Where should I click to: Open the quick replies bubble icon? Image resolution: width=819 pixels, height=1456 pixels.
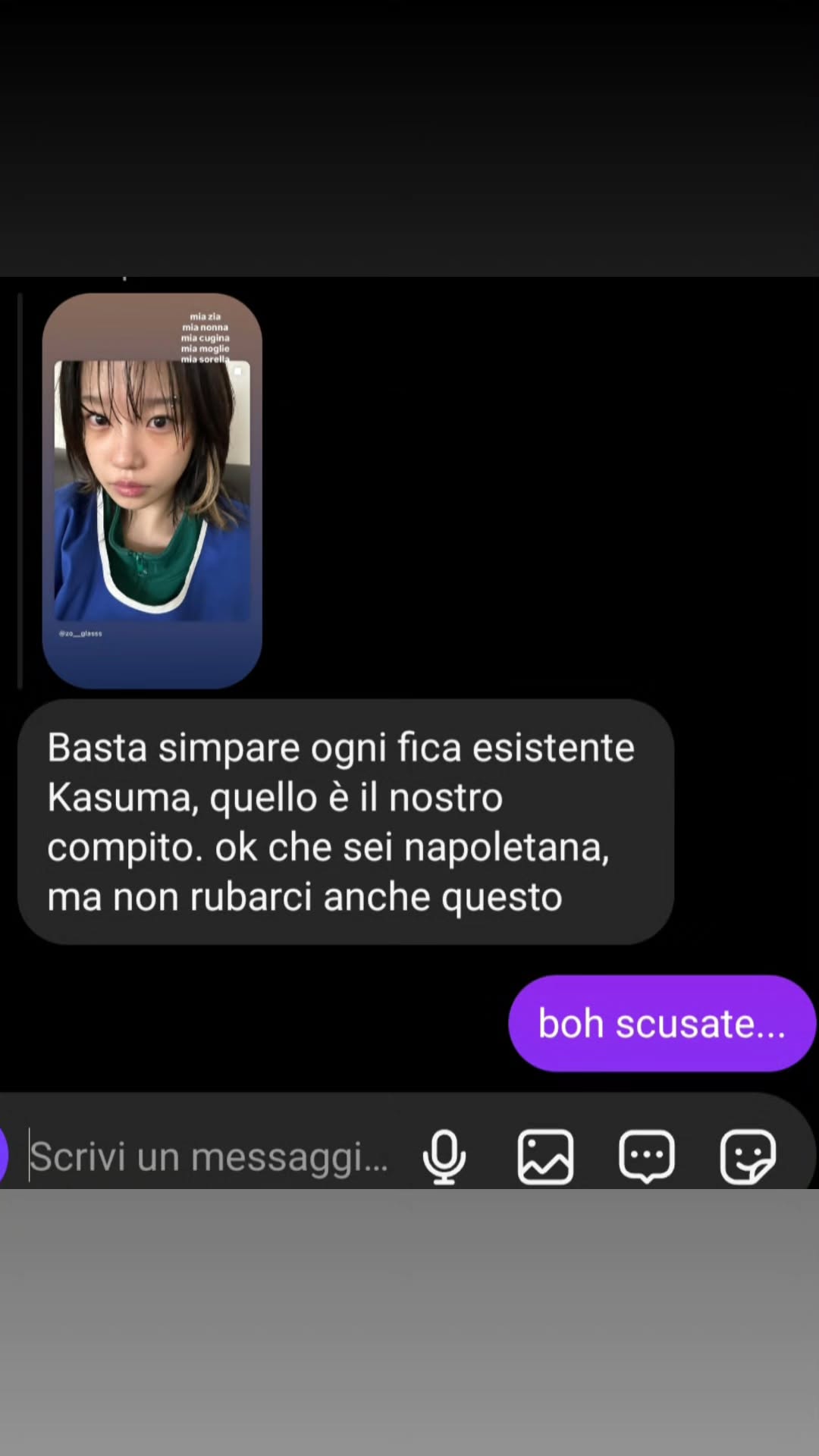pos(647,1157)
